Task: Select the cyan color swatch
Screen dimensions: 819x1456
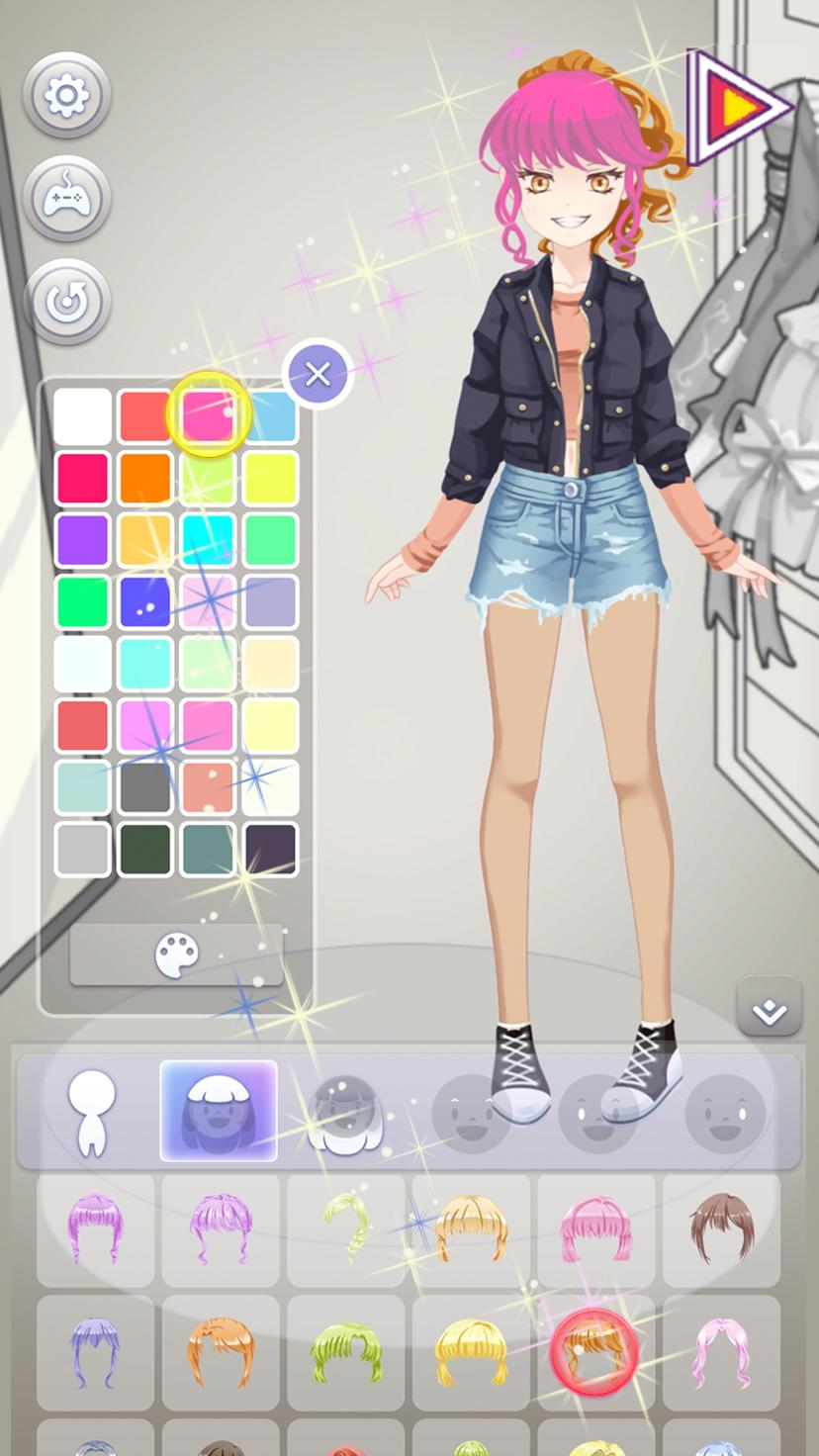Action: (208, 540)
